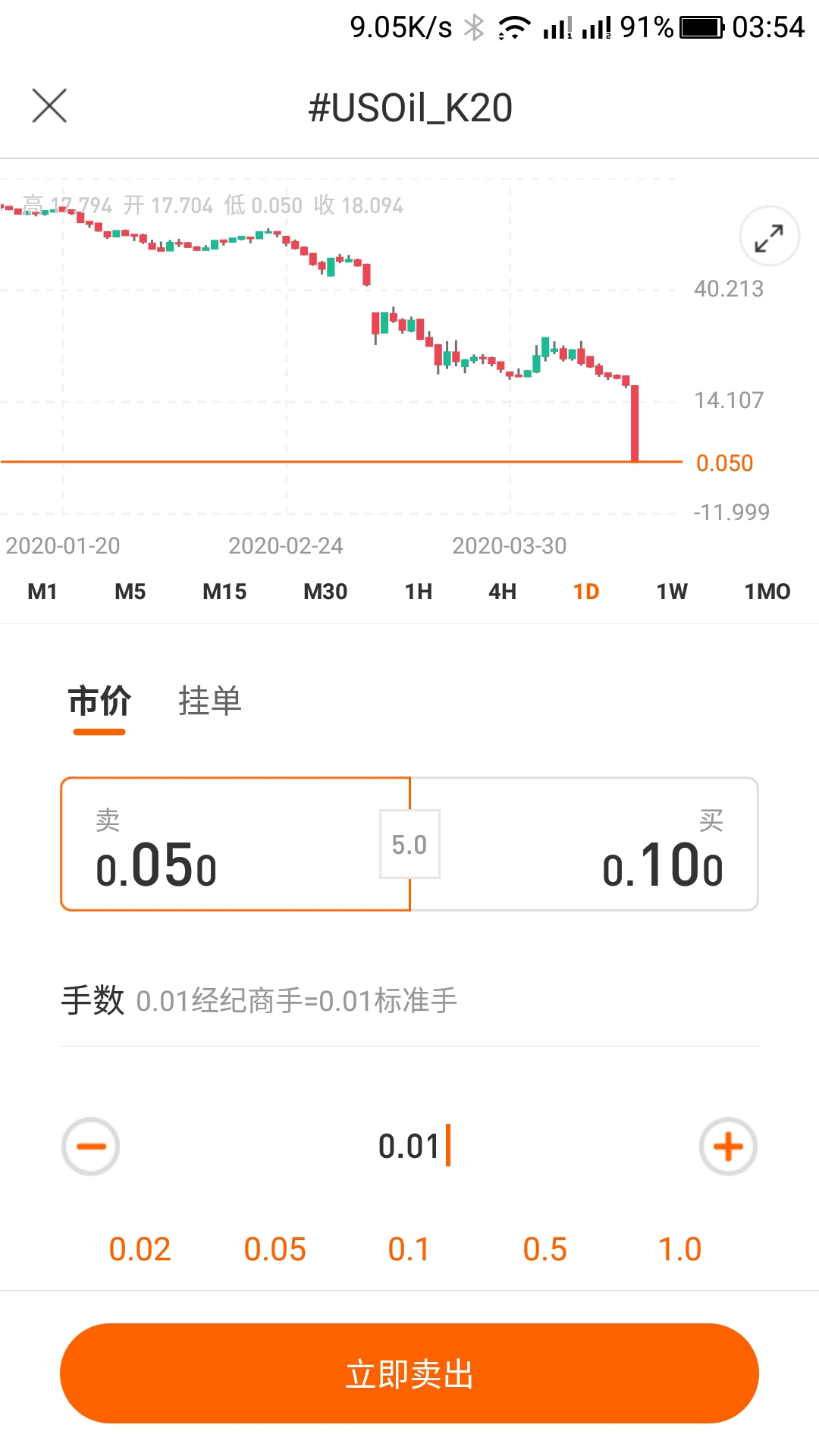Screen dimensions: 819x1456
Task: Set lot size to 0.5
Action: (544, 1249)
